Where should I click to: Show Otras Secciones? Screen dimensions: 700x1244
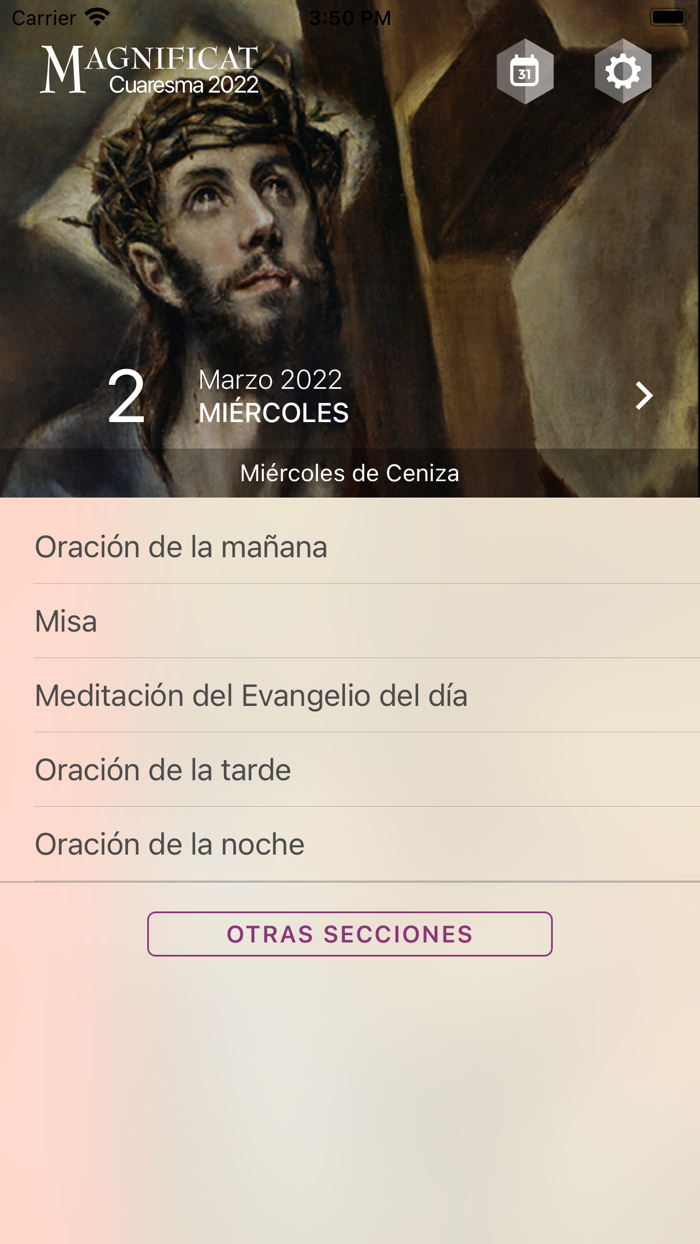click(x=350, y=934)
